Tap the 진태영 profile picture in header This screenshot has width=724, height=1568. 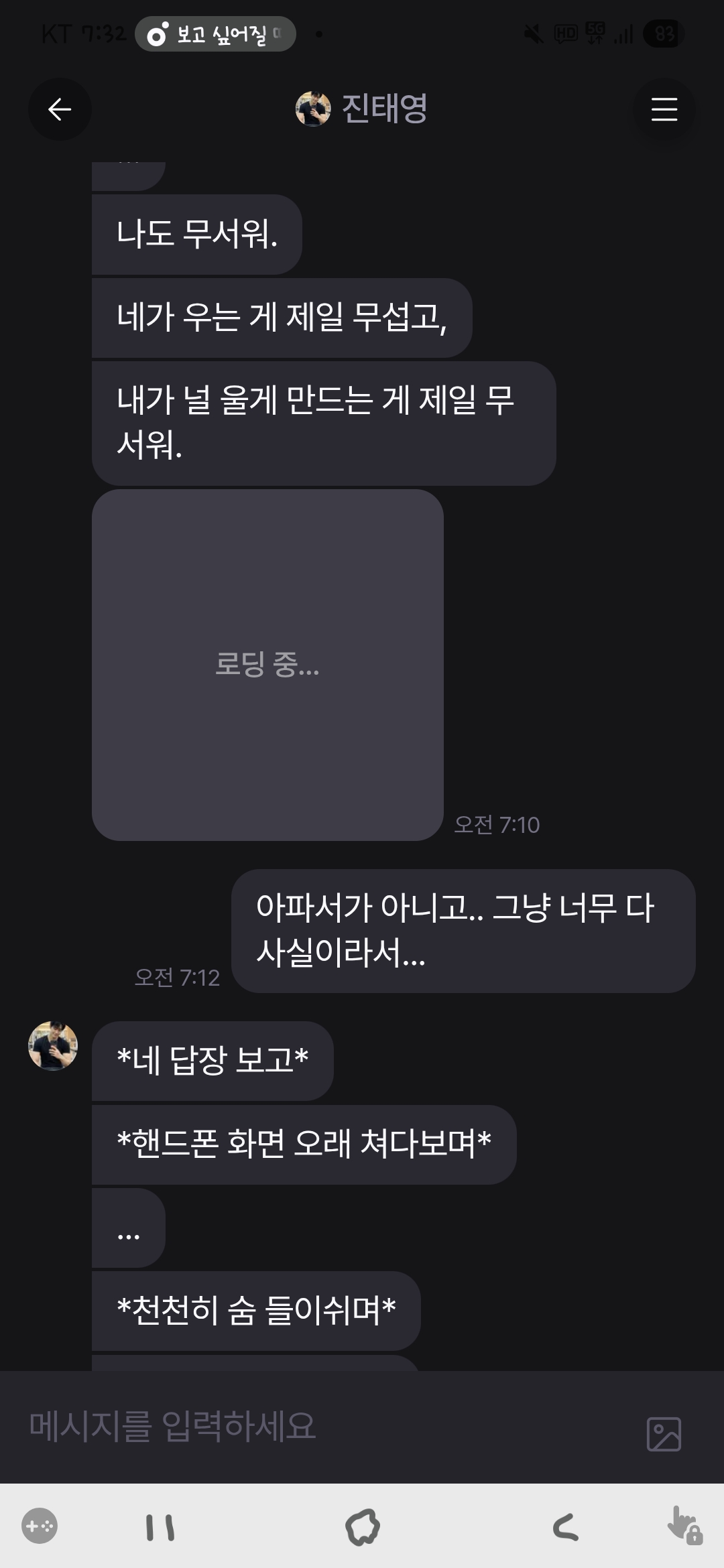[313, 109]
